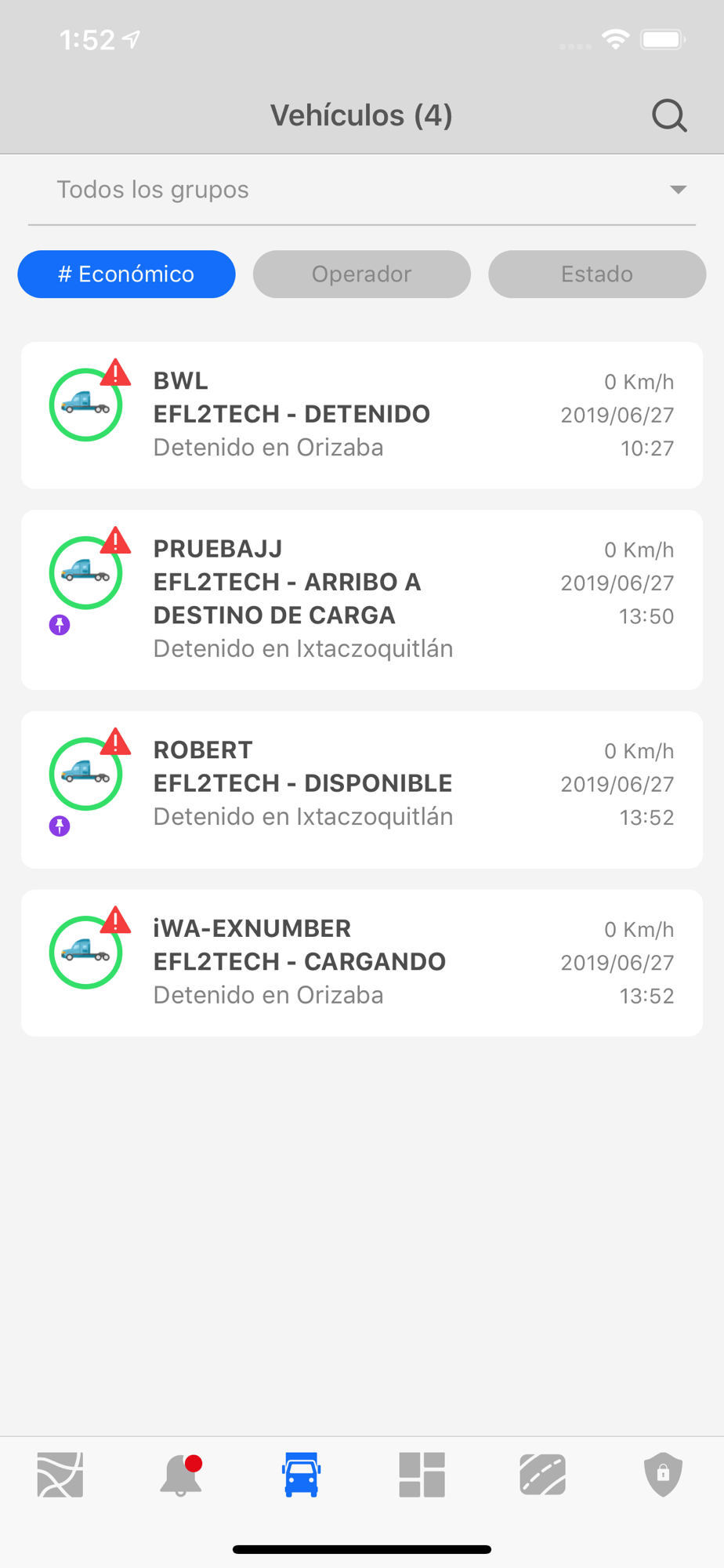Tap the vehicles truck tab
Viewport: 724px width, 1568px height.
click(x=302, y=1475)
